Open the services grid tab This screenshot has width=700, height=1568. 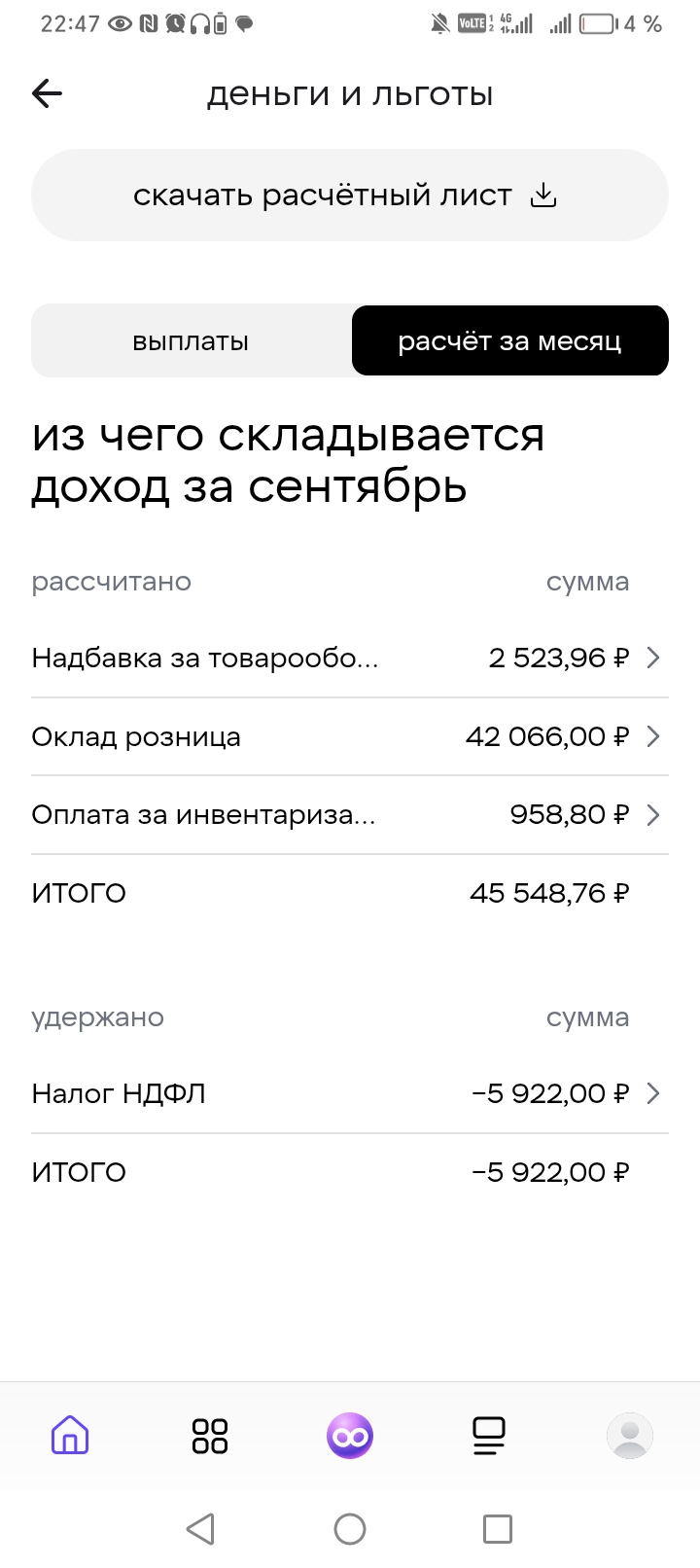click(210, 1436)
